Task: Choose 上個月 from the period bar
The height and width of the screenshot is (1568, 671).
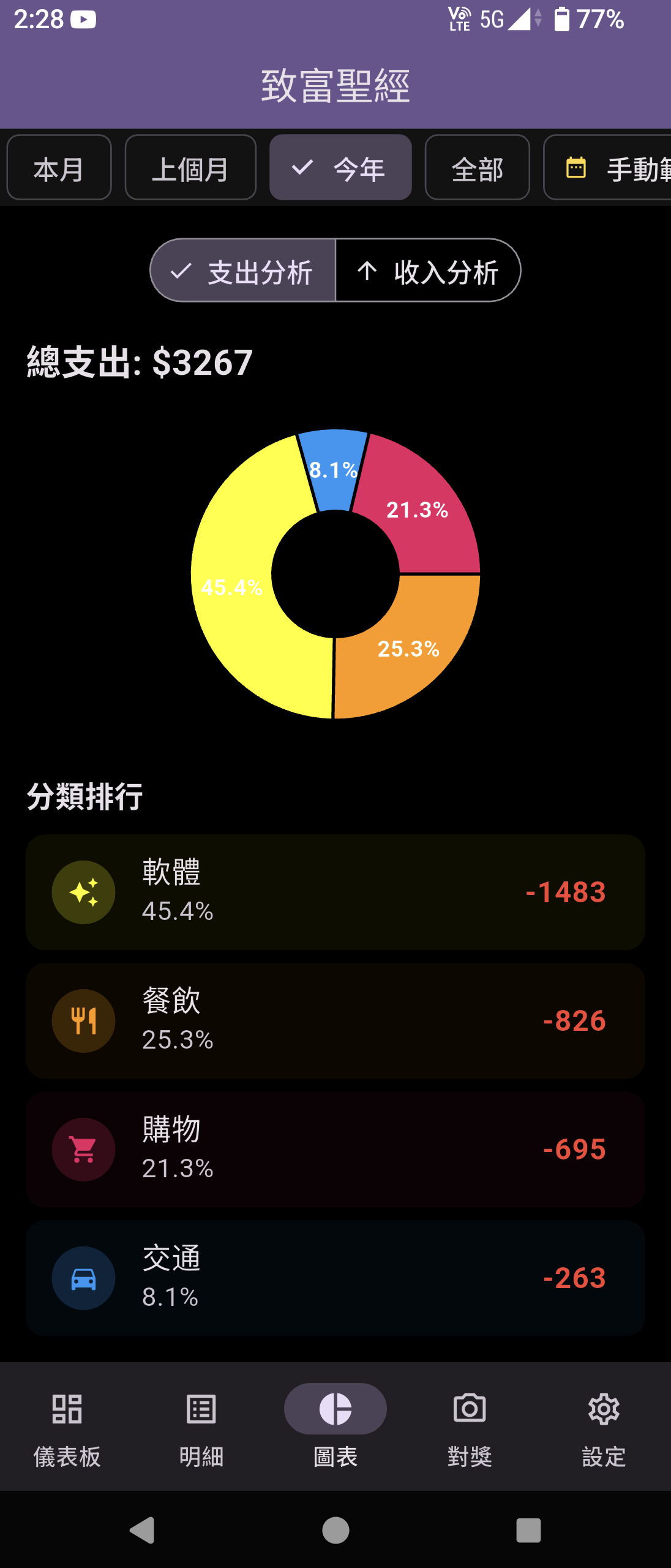Action: 190,168
